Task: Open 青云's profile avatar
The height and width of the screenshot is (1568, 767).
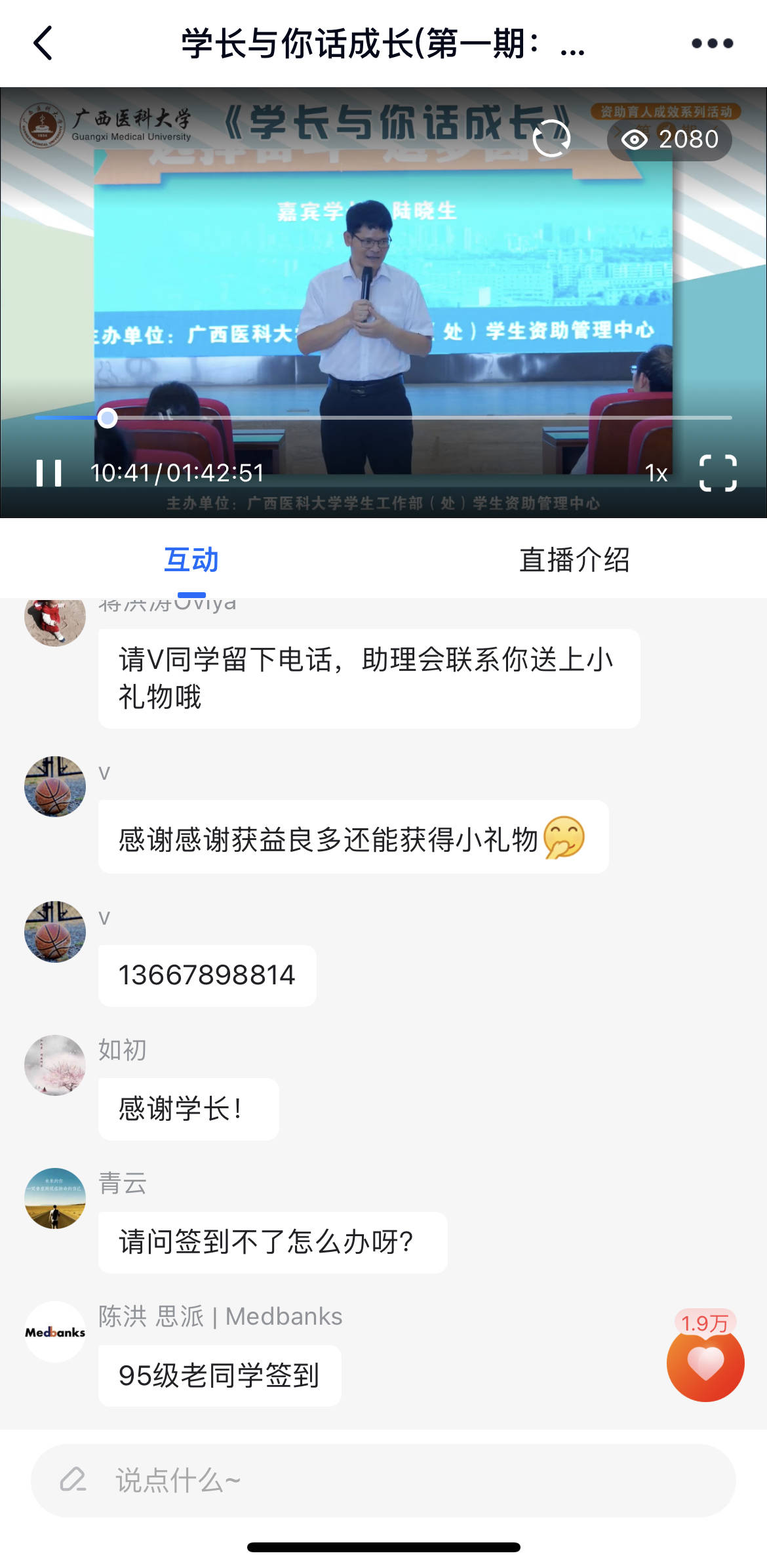Action: click(55, 1198)
